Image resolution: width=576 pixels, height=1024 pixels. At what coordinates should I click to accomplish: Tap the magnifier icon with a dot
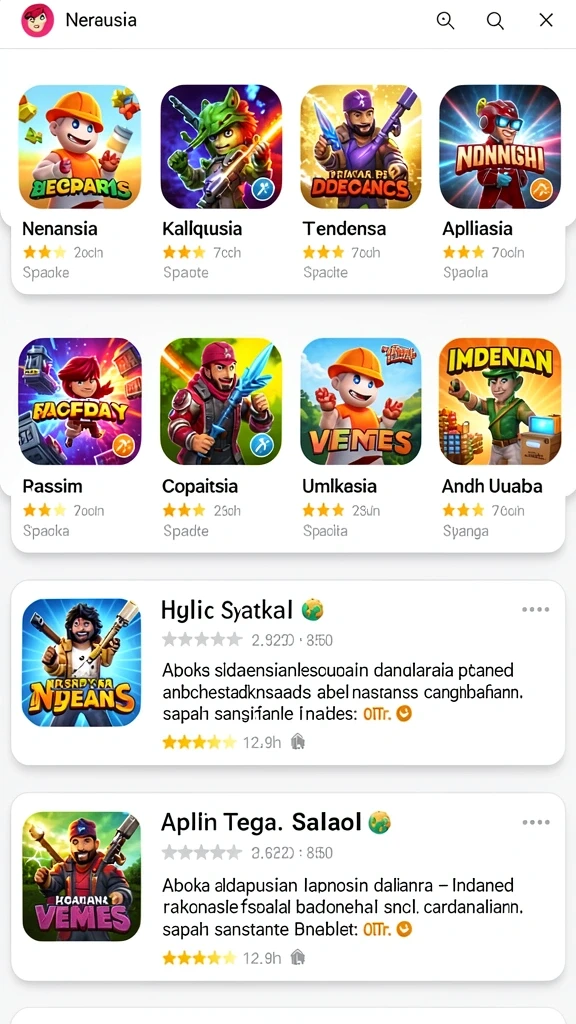445,21
